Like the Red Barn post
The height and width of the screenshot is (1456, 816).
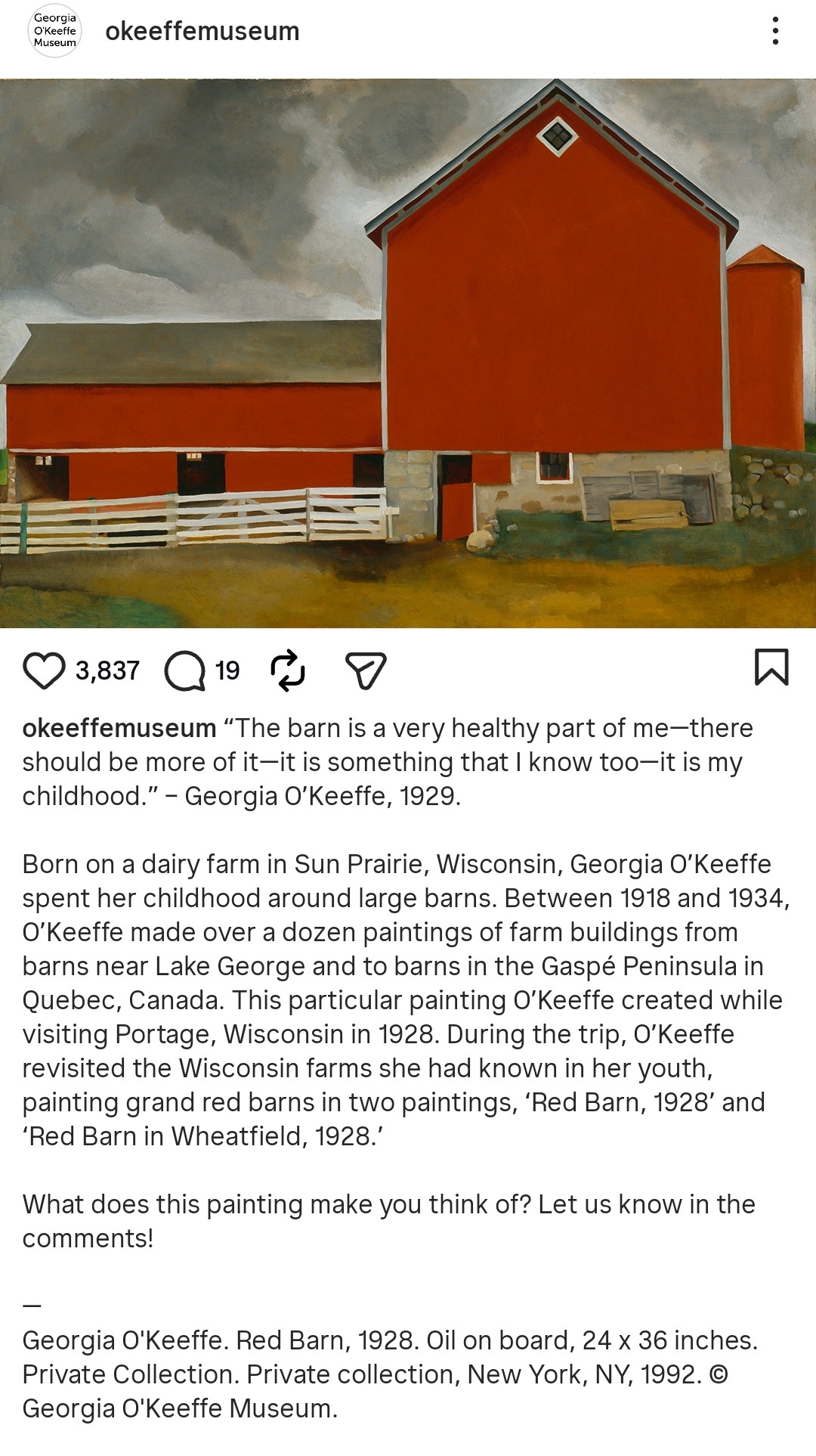(44, 671)
